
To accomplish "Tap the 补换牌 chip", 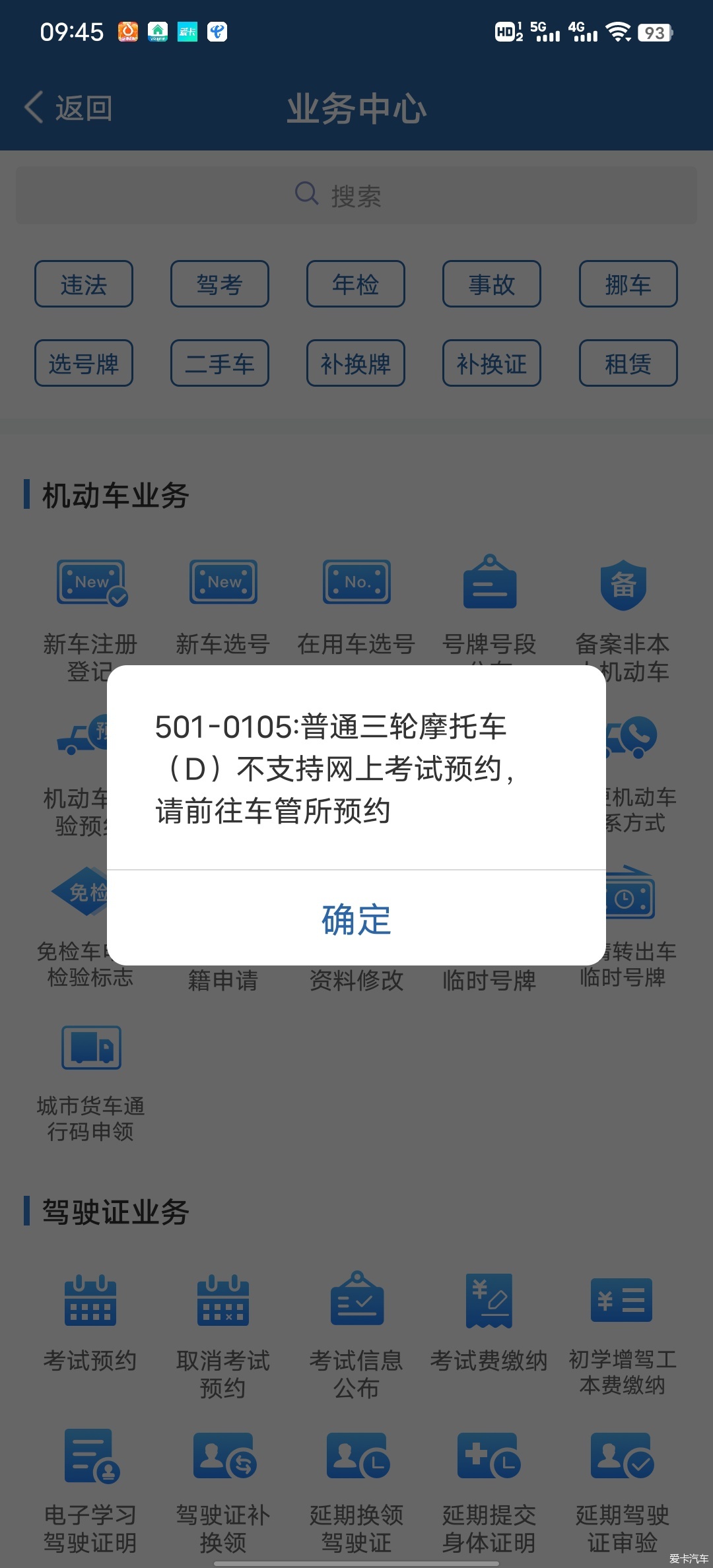I will tap(356, 364).
